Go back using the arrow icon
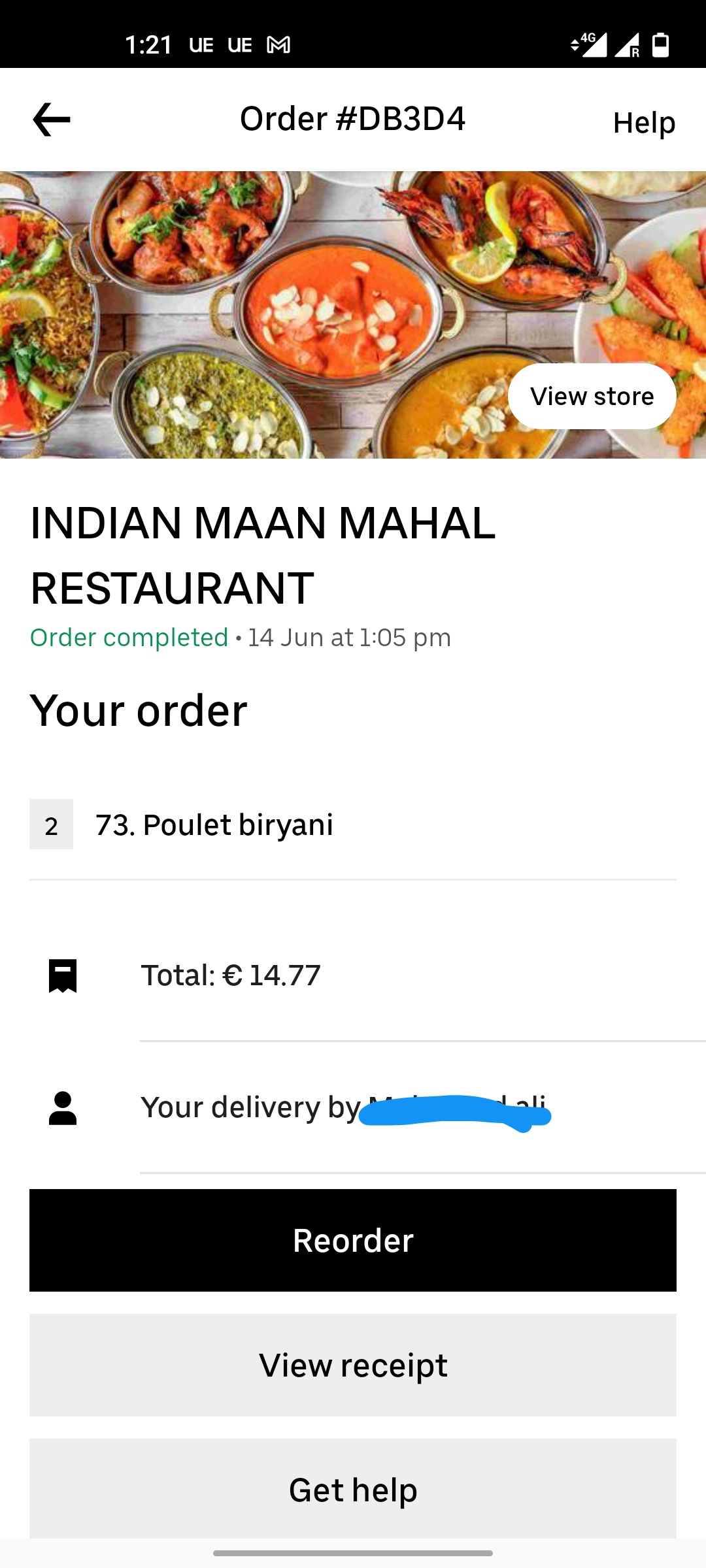 52,120
